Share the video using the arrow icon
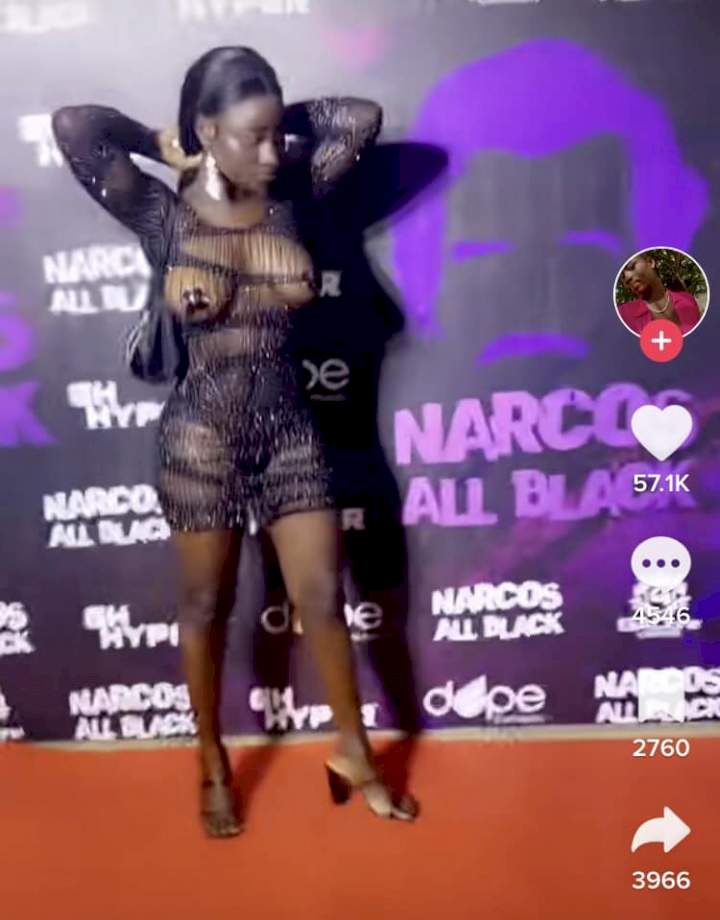This screenshot has height=920, width=720. [x=661, y=831]
